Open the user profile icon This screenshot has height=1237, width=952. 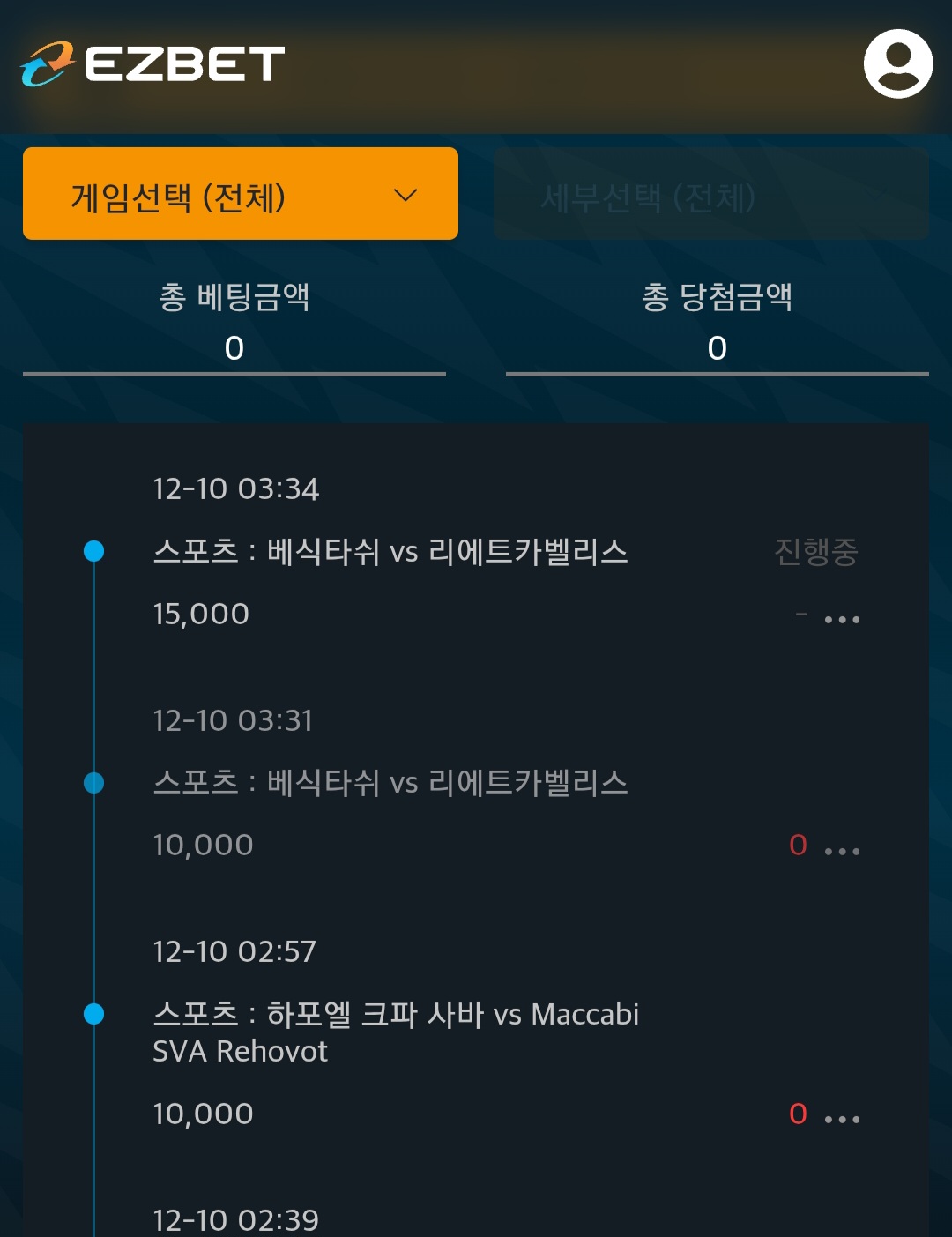[x=897, y=63]
